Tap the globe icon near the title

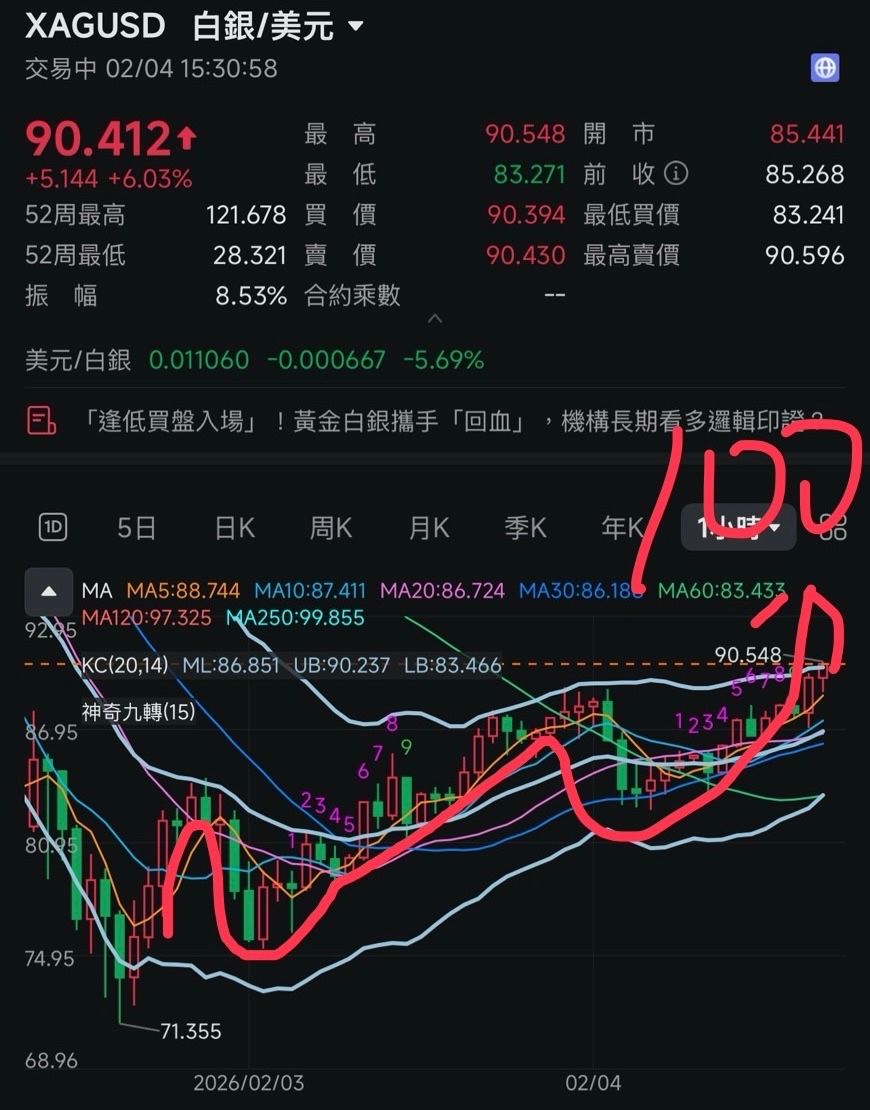tap(825, 68)
